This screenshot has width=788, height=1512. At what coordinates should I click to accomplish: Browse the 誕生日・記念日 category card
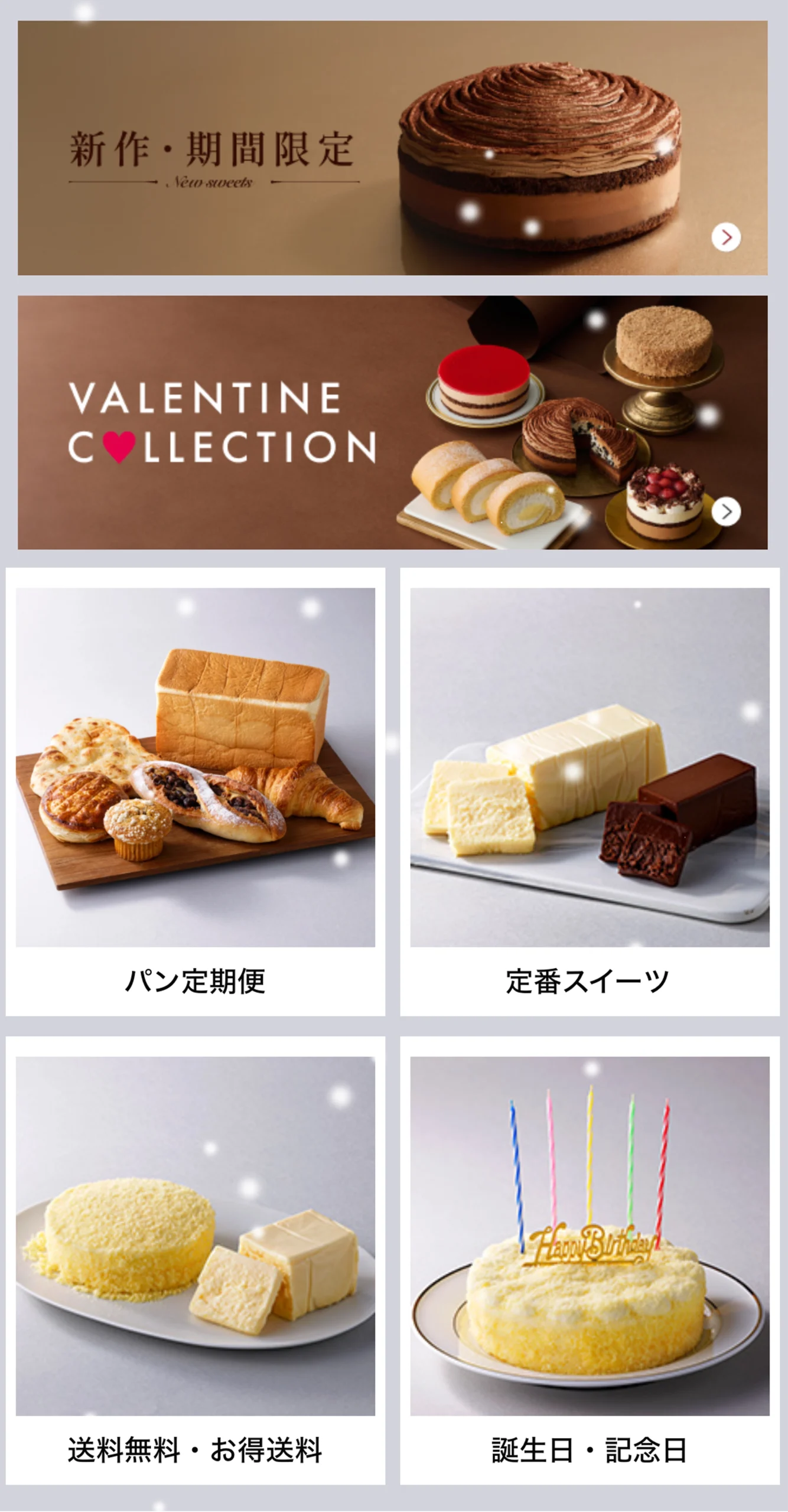tap(590, 1261)
